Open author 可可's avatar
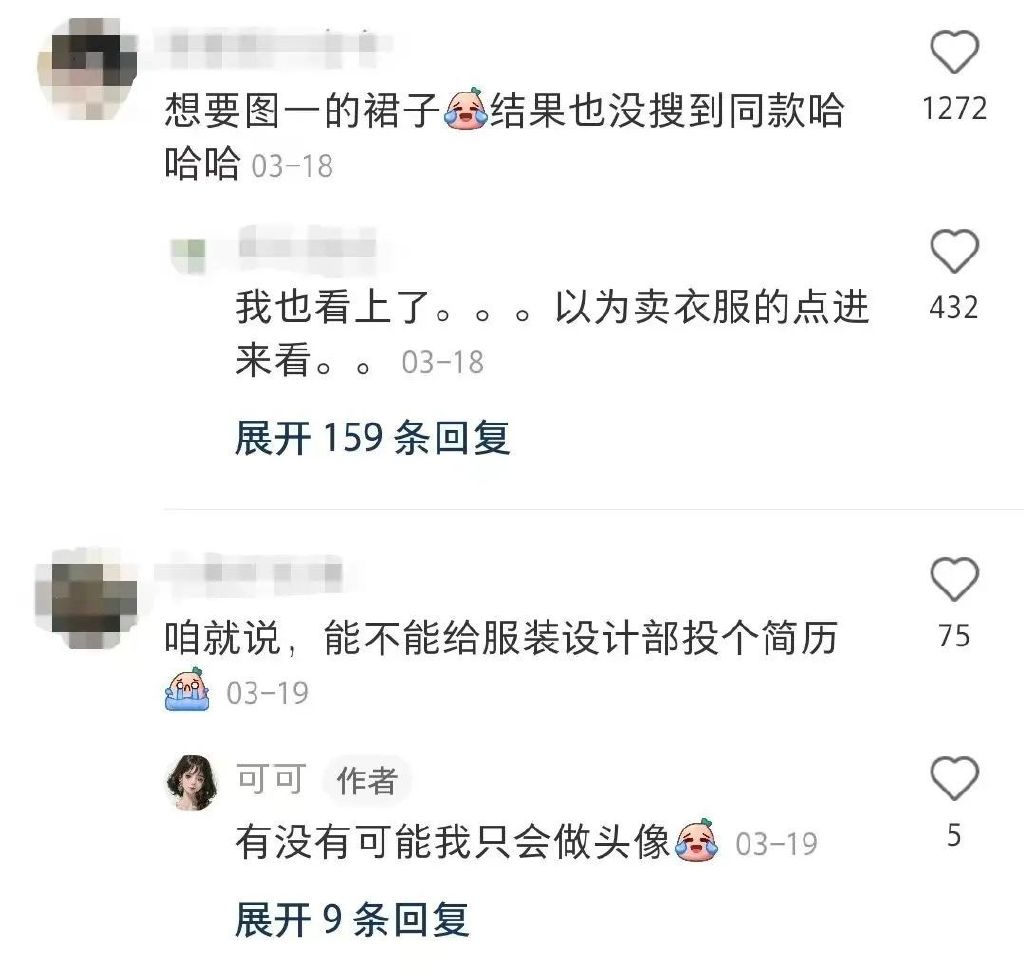 pyautogui.click(x=191, y=782)
